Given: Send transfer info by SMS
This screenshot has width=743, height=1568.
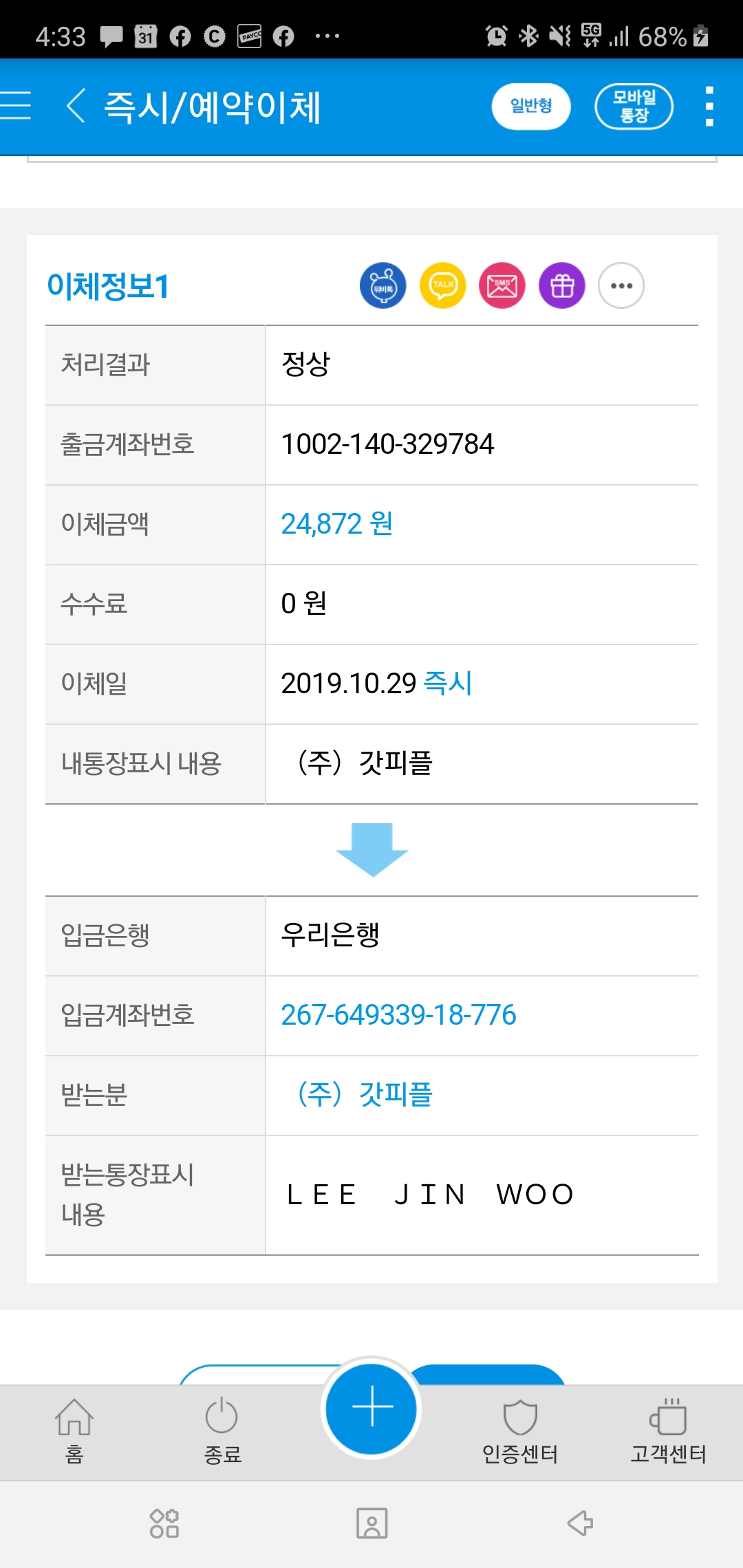Looking at the screenshot, I should point(502,285).
